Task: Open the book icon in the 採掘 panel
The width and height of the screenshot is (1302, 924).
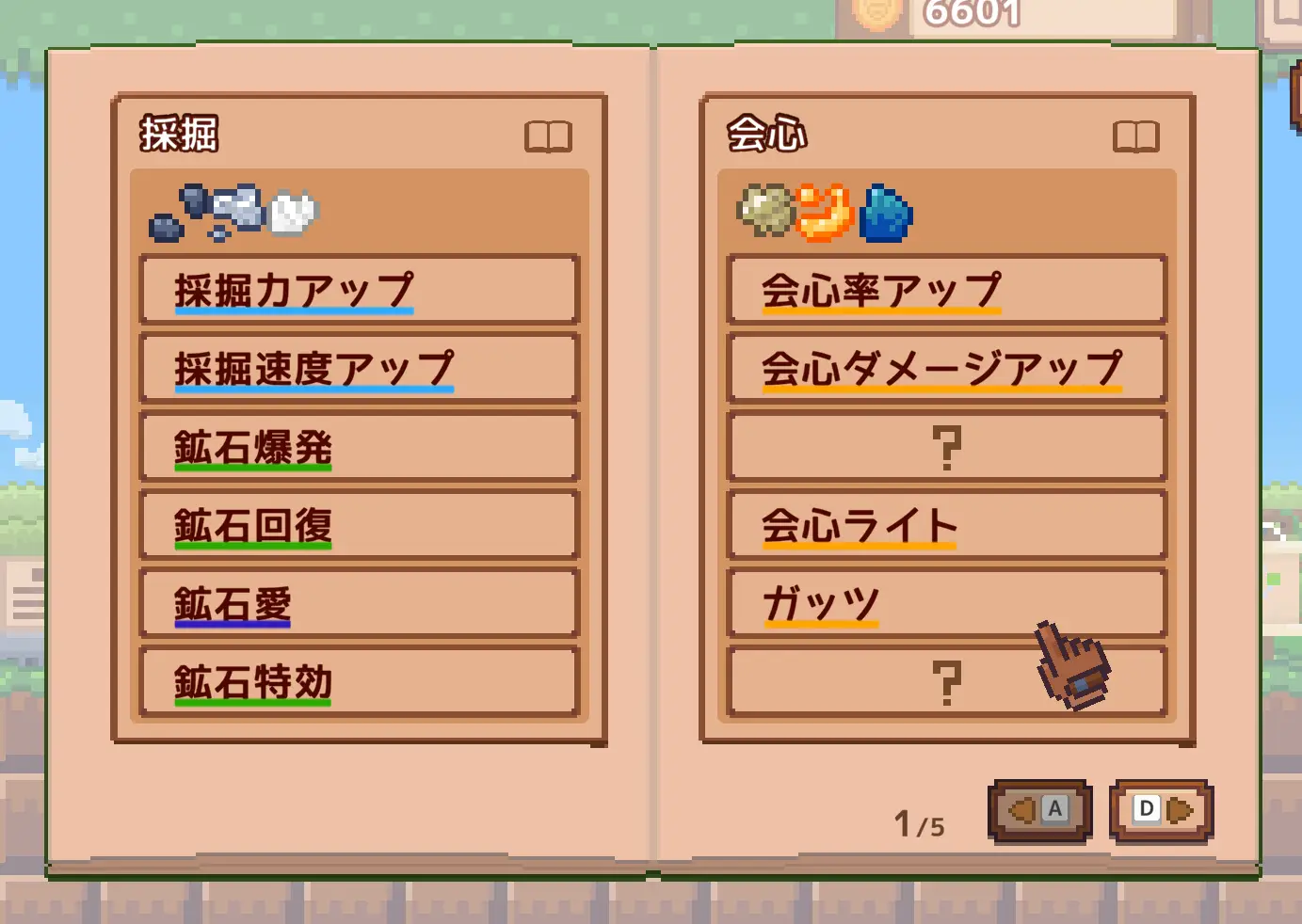Action: [548, 136]
